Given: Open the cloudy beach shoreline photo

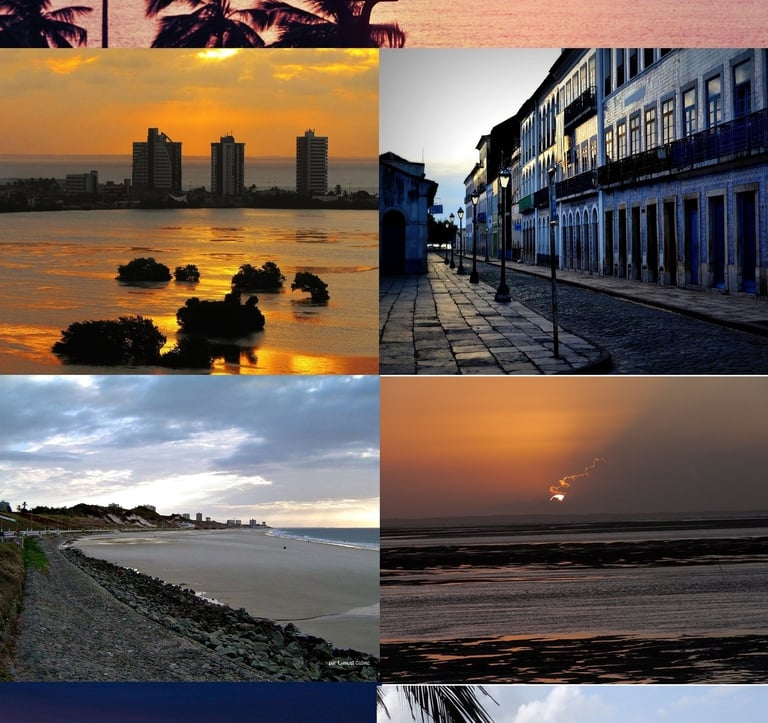Looking at the screenshot, I should [x=189, y=528].
